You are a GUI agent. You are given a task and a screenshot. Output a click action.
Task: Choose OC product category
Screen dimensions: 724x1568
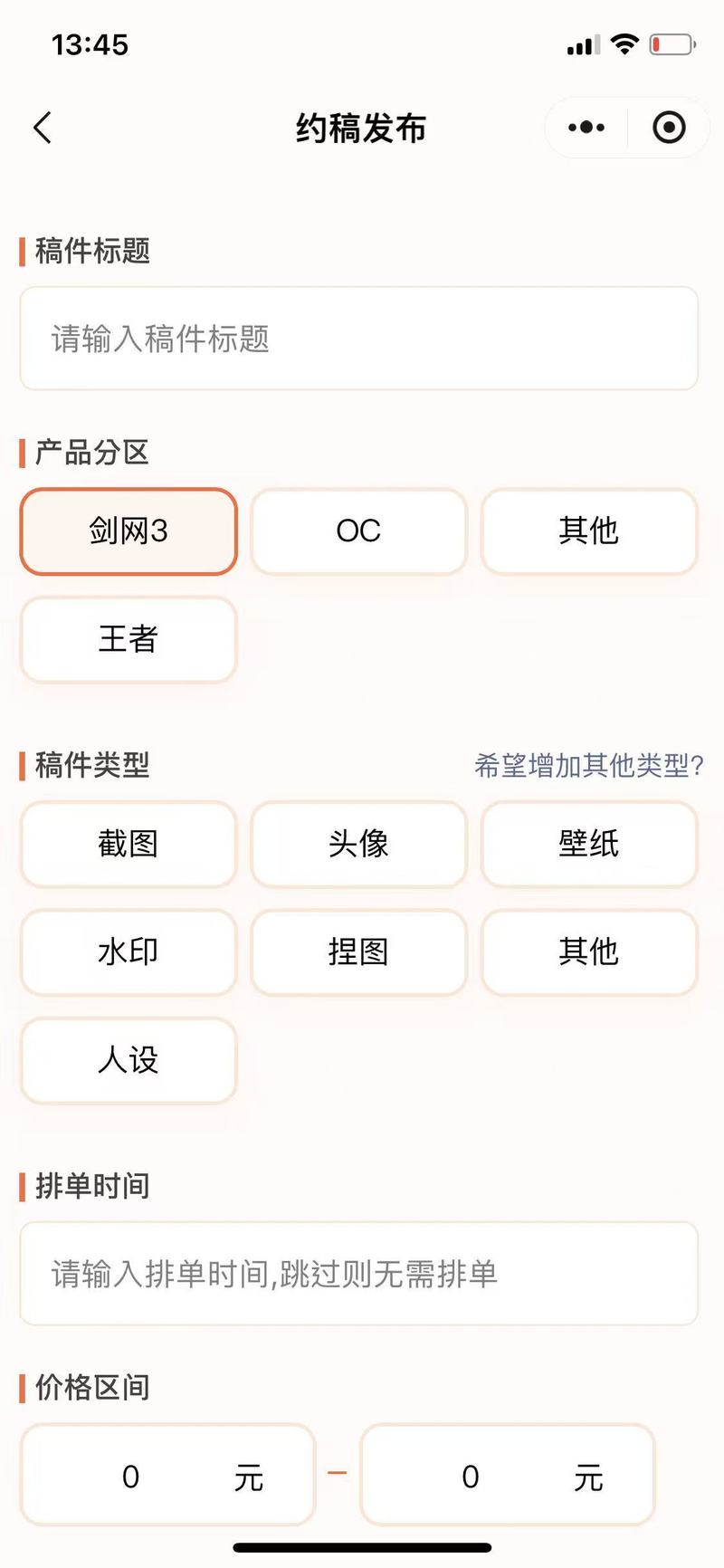[x=358, y=531]
